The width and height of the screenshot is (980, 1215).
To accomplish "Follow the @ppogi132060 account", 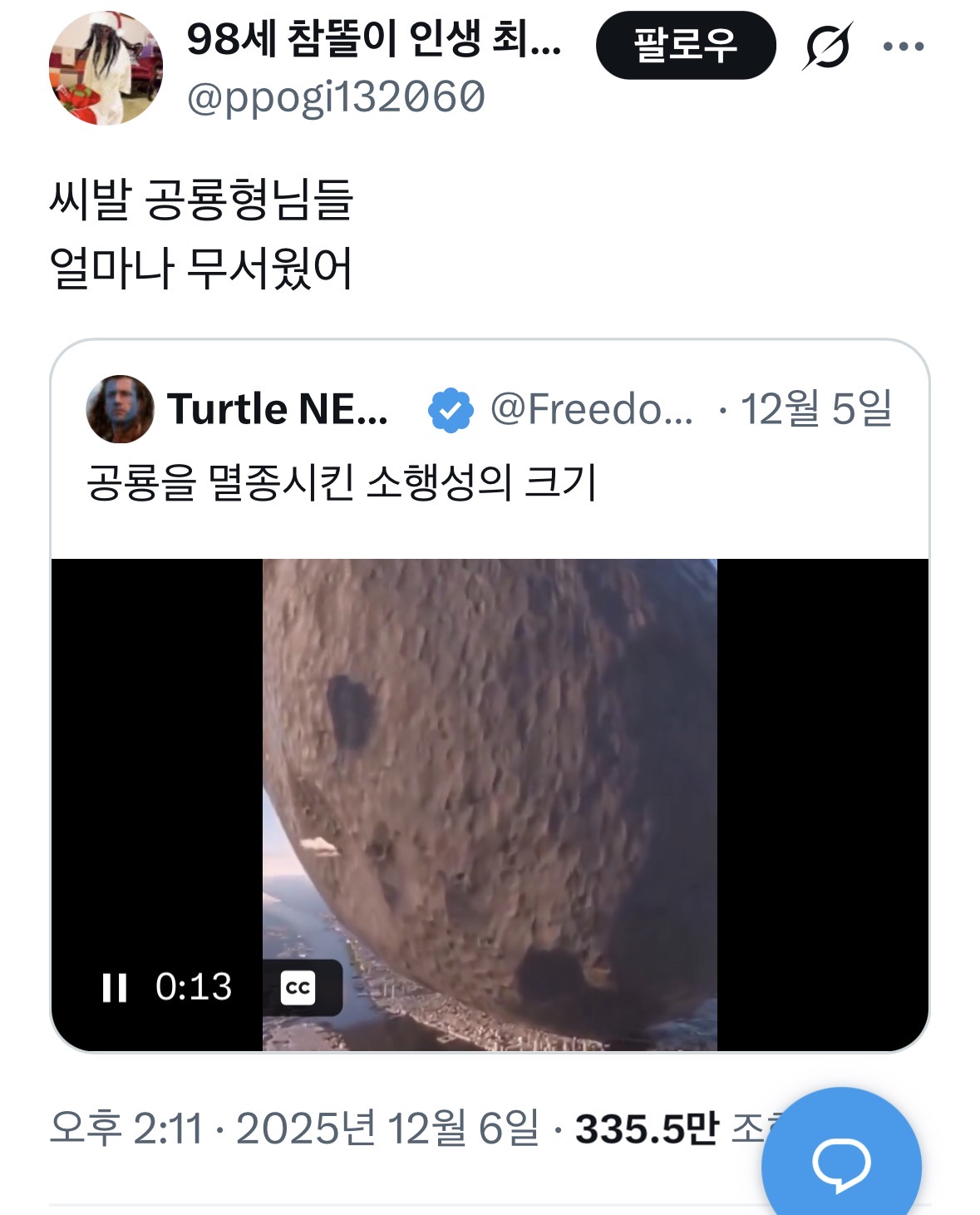I will click(685, 46).
